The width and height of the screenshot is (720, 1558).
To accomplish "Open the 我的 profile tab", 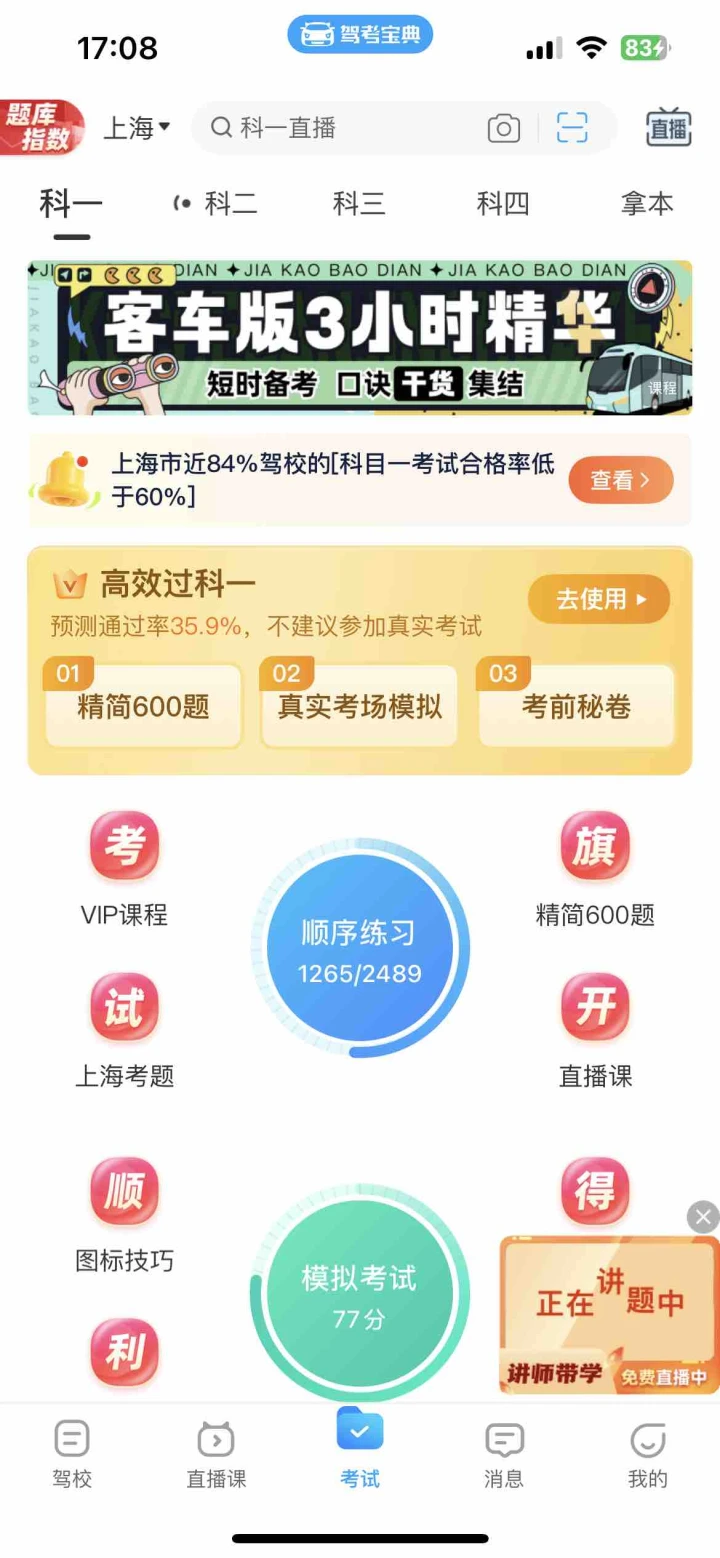I will (648, 1454).
